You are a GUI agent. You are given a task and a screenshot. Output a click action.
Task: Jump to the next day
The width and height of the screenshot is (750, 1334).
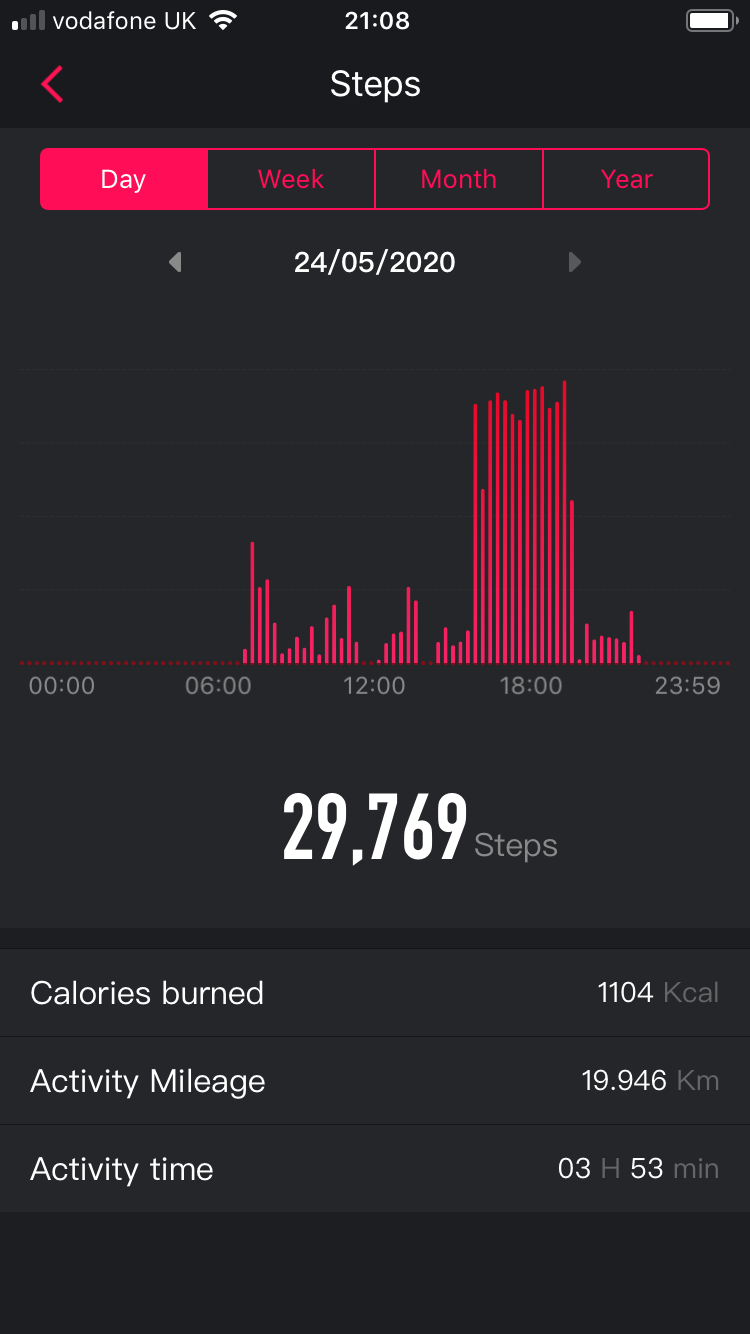coord(574,262)
